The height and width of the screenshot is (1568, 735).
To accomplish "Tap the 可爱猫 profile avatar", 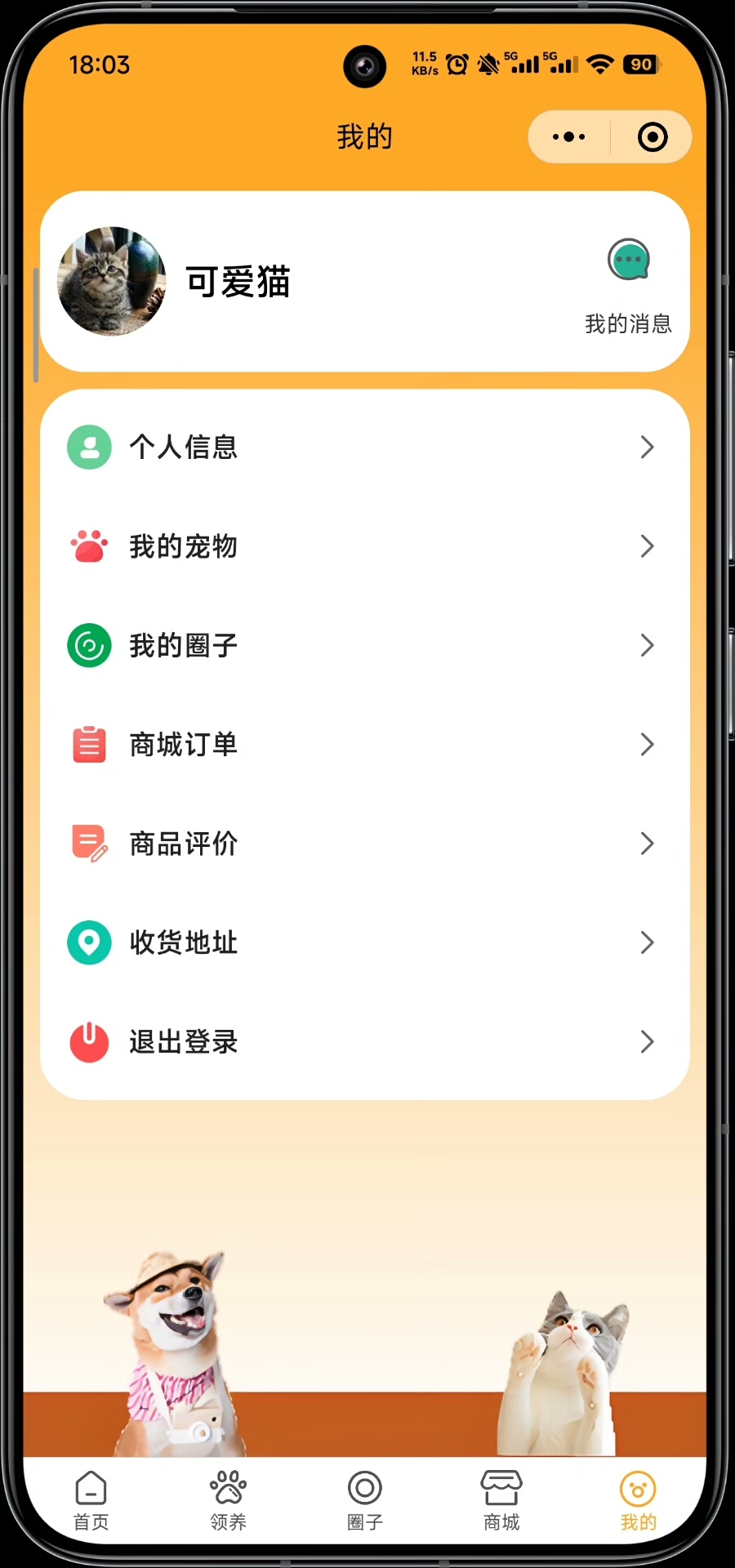I will click(x=112, y=282).
